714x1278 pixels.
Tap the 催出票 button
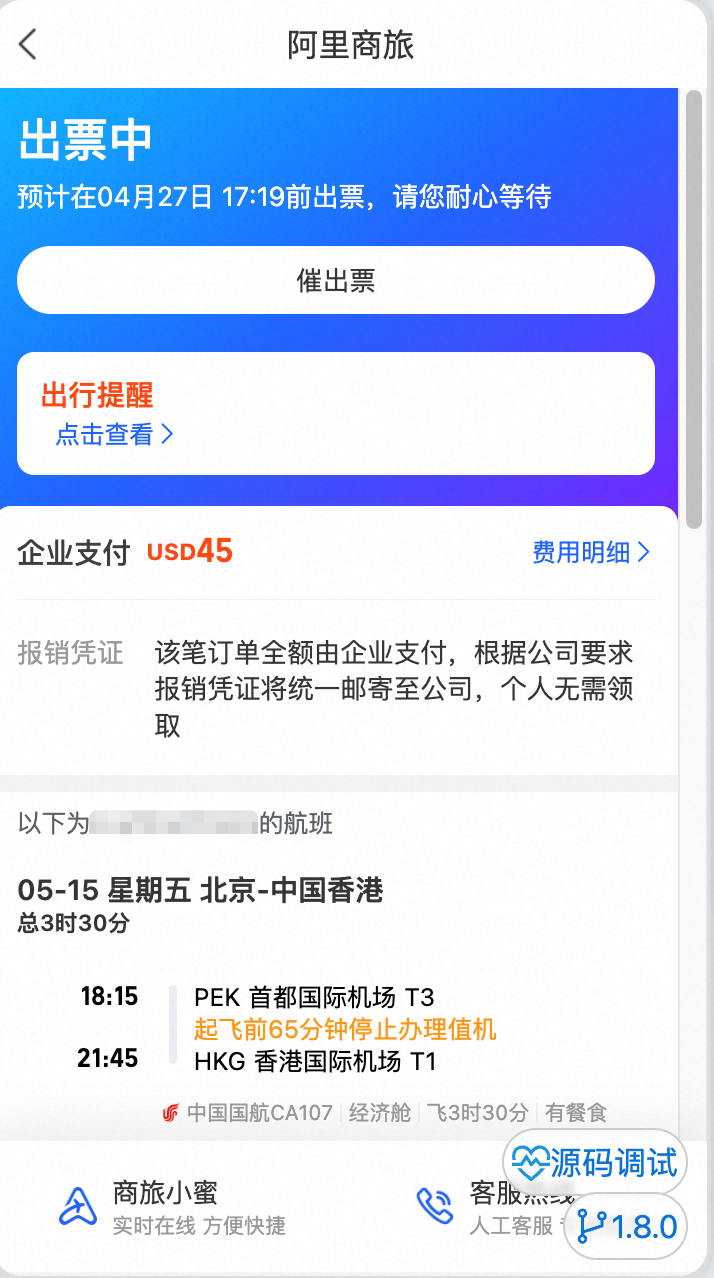pos(336,281)
